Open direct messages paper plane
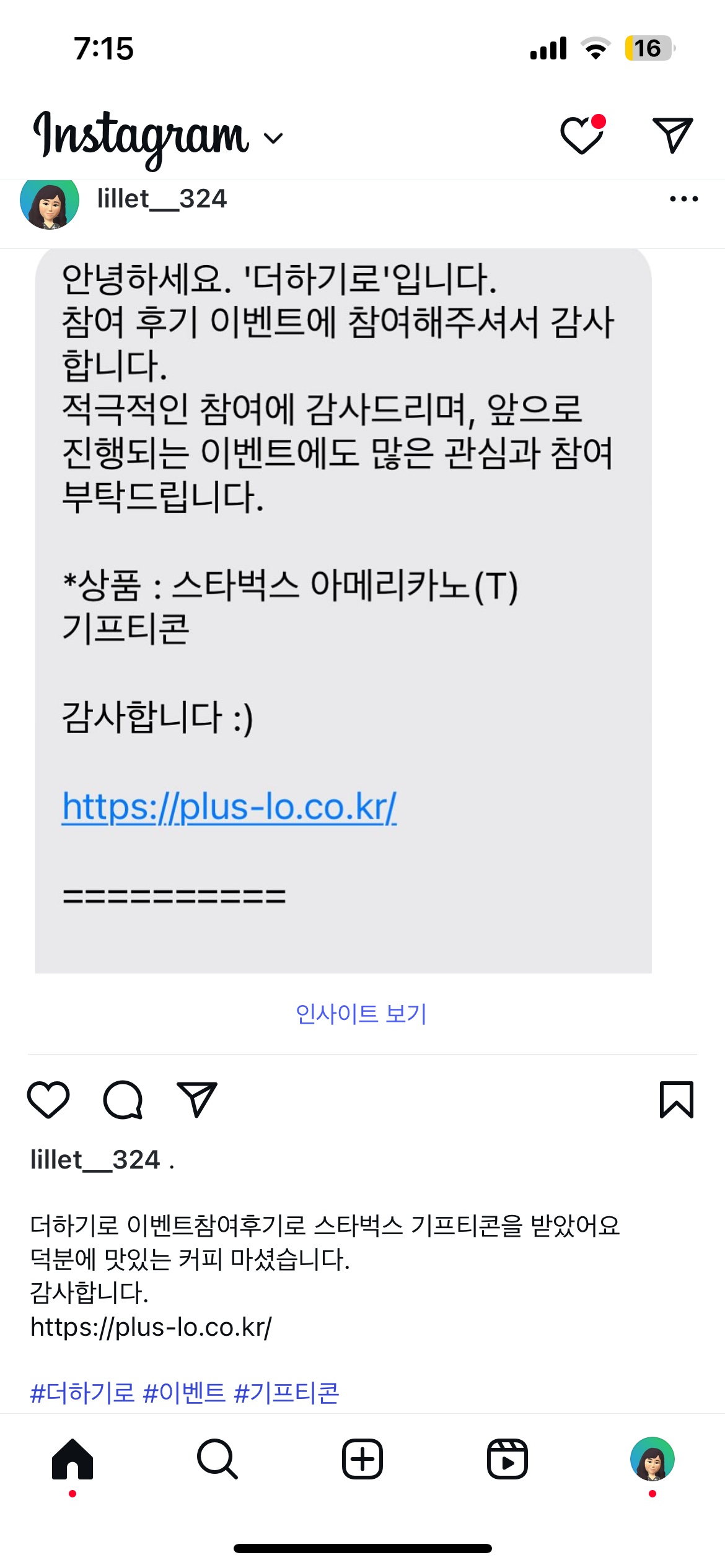725x1568 pixels. 672,134
